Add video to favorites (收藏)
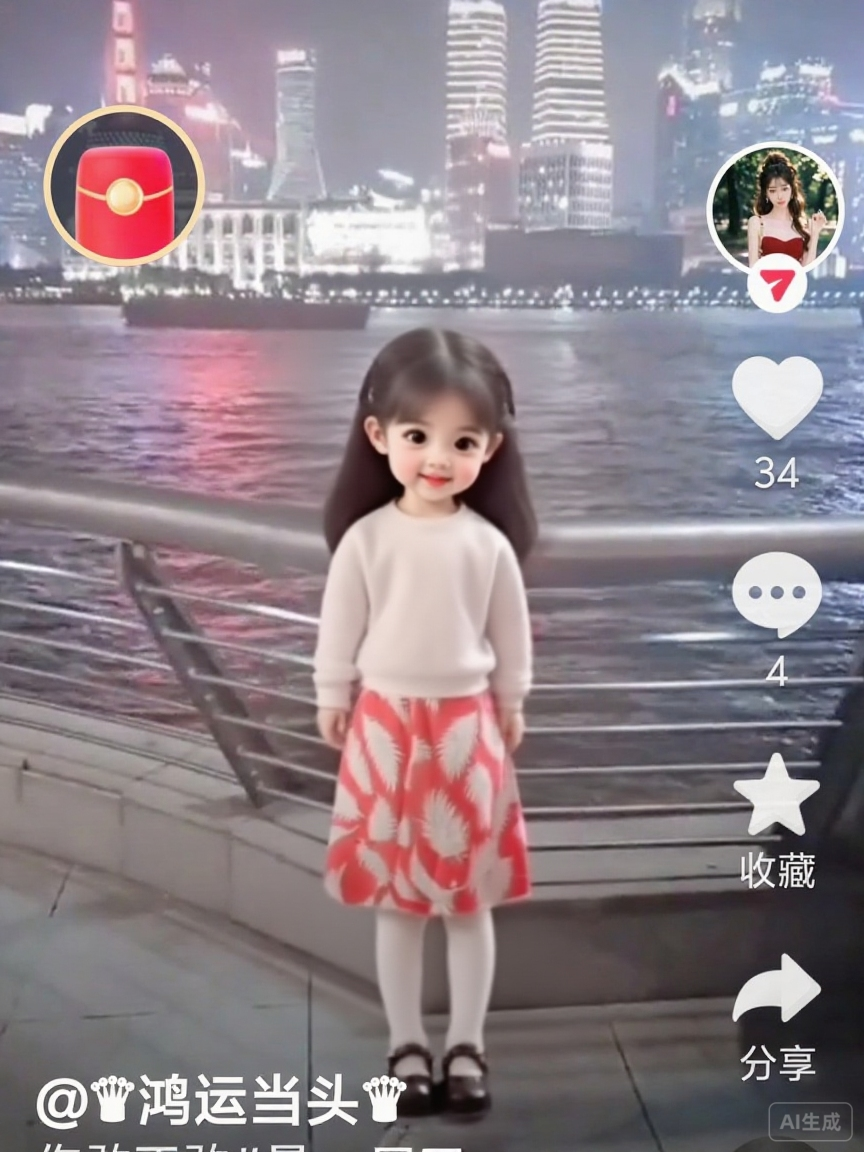864x1152 pixels. [x=777, y=797]
